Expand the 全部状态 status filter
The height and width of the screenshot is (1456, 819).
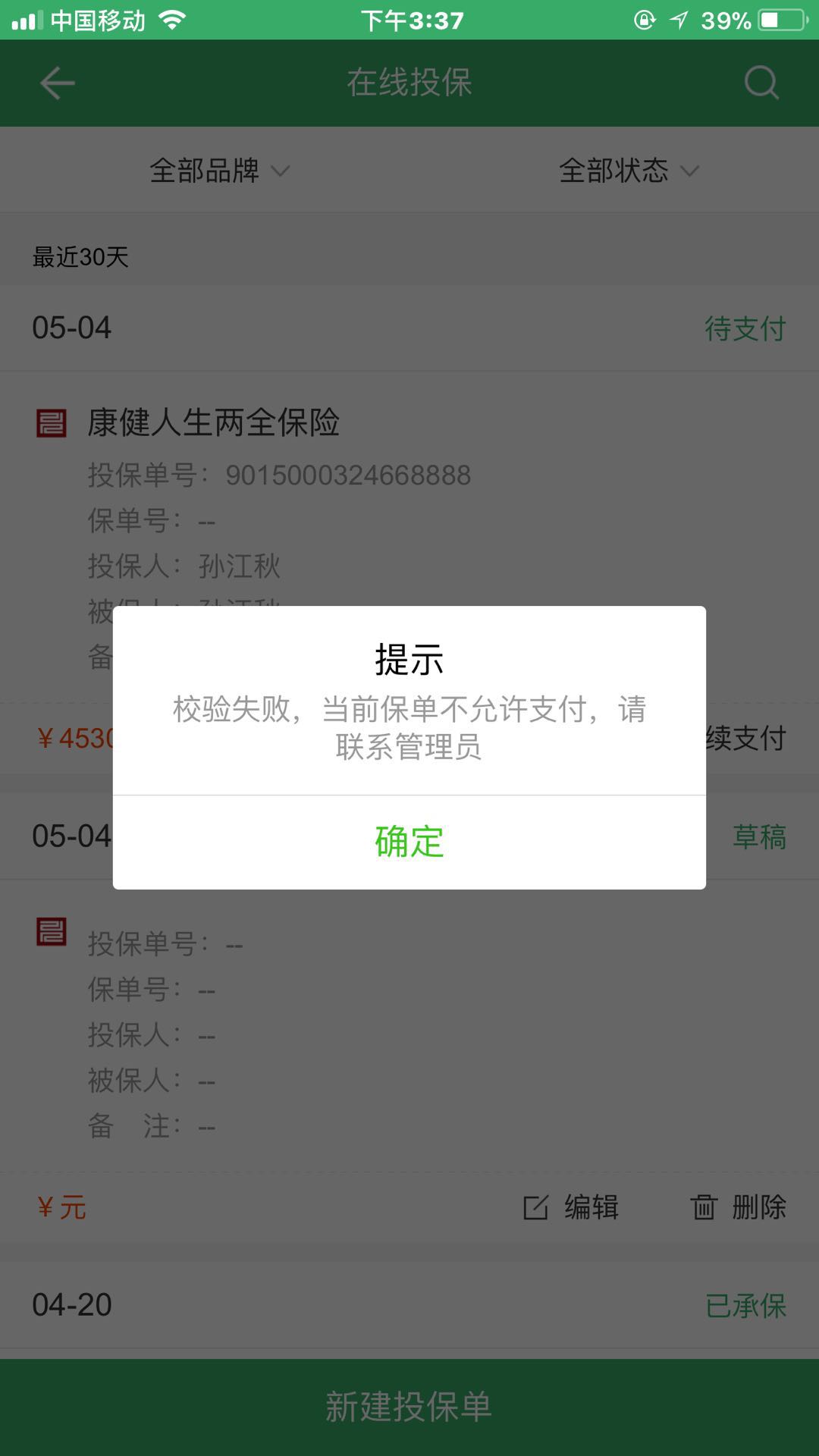click(629, 171)
